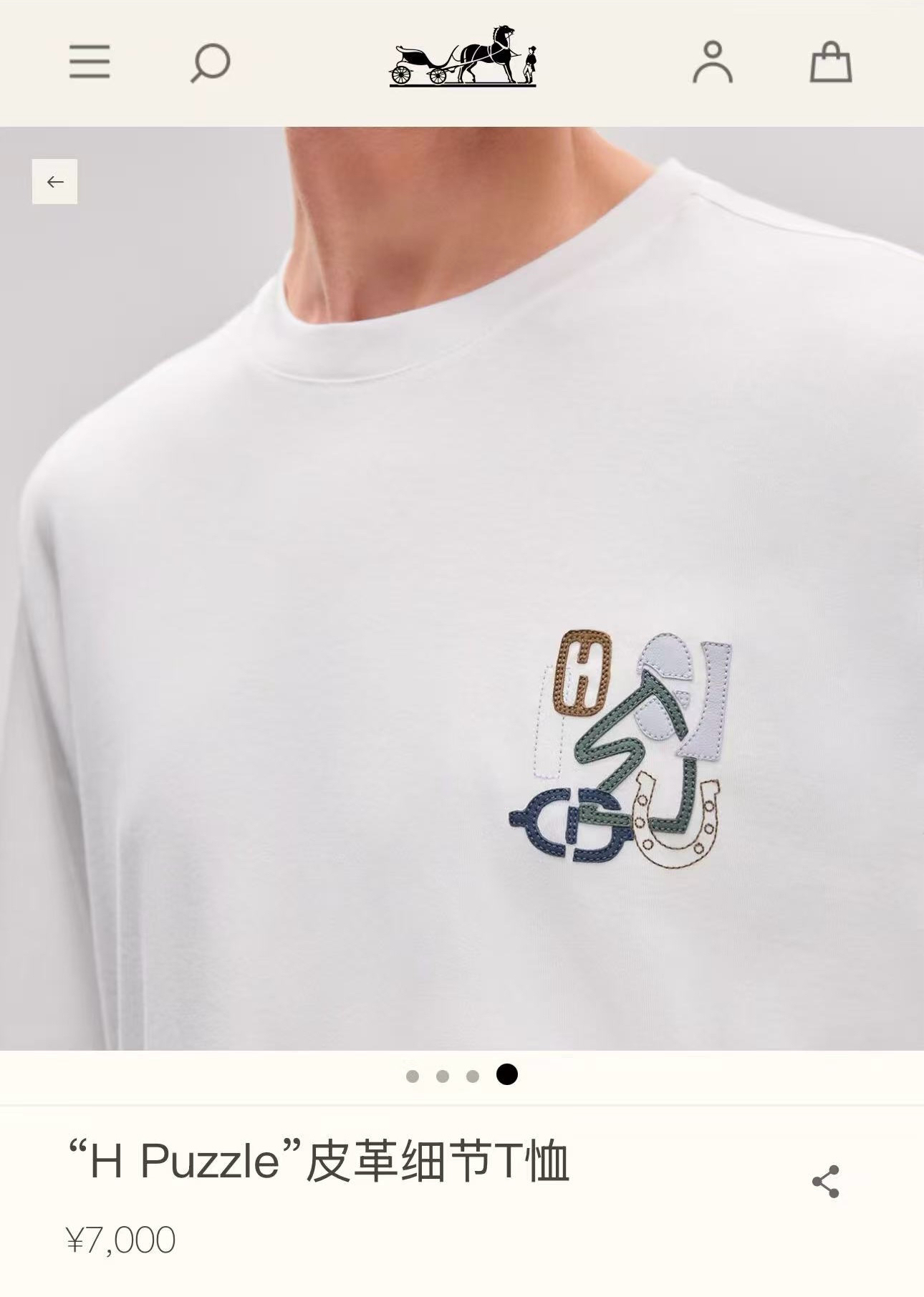Open the search icon
This screenshot has height=1297, width=924.
coord(210,63)
